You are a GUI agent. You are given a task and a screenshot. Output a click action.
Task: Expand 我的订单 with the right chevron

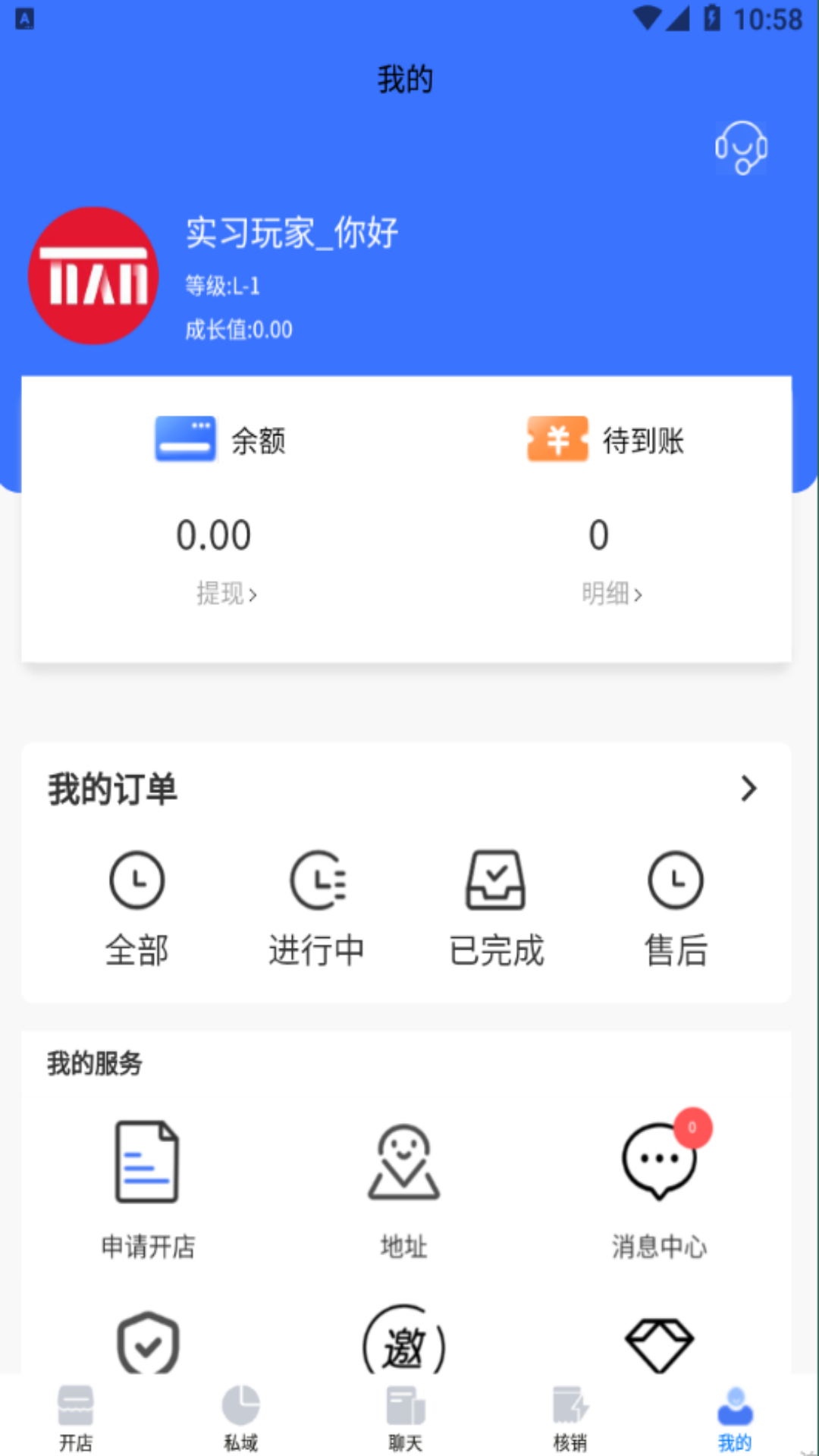[x=749, y=789]
